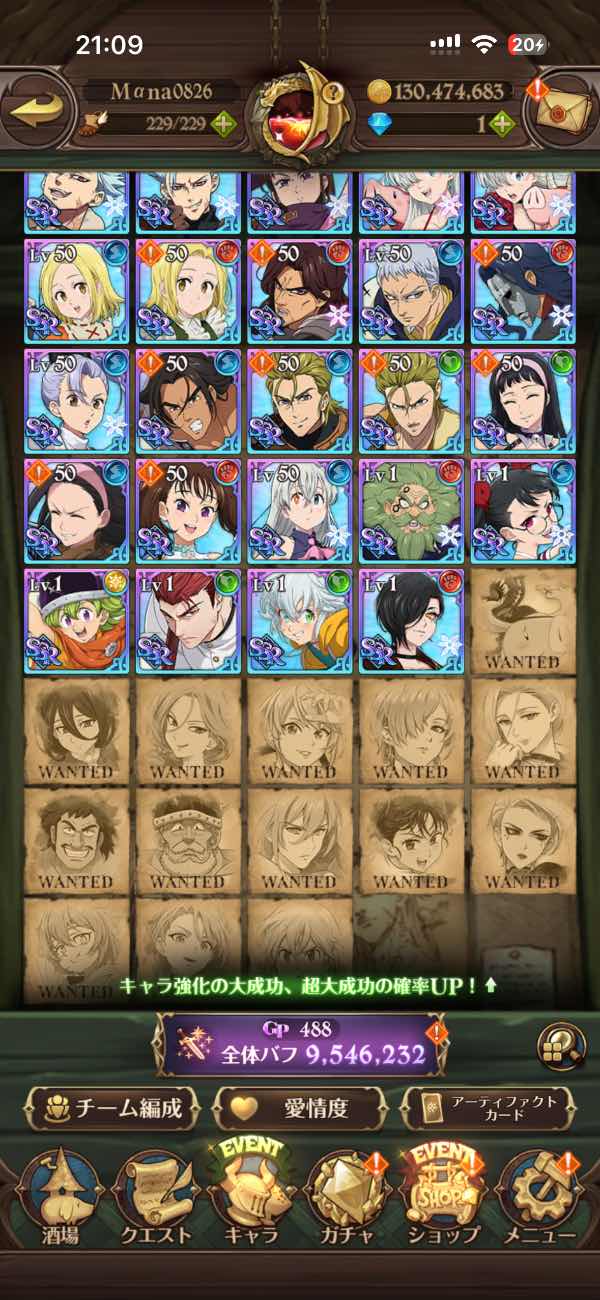The height and width of the screenshot is (1300, 600).
Task: Select the Lv1 red-haired man character
Action: 188,620
